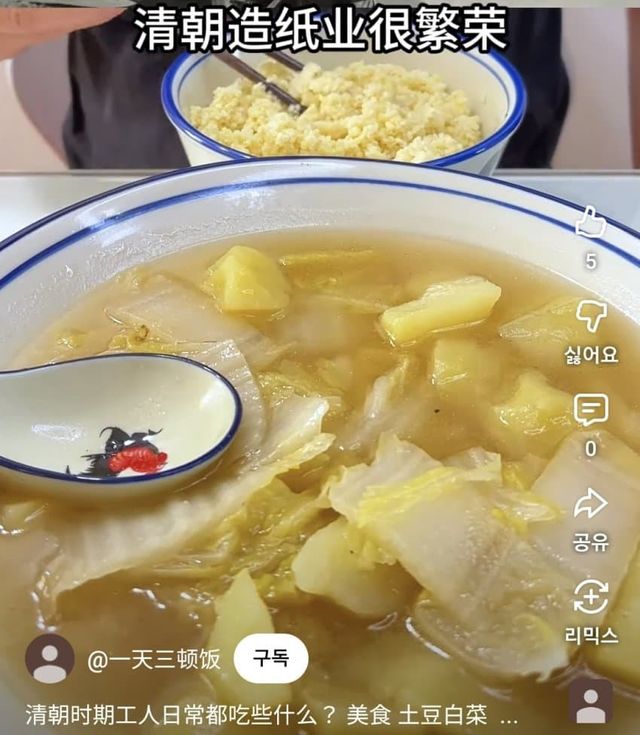Share this Short video
Screen dimensions: 640x735
coord(591,505)
